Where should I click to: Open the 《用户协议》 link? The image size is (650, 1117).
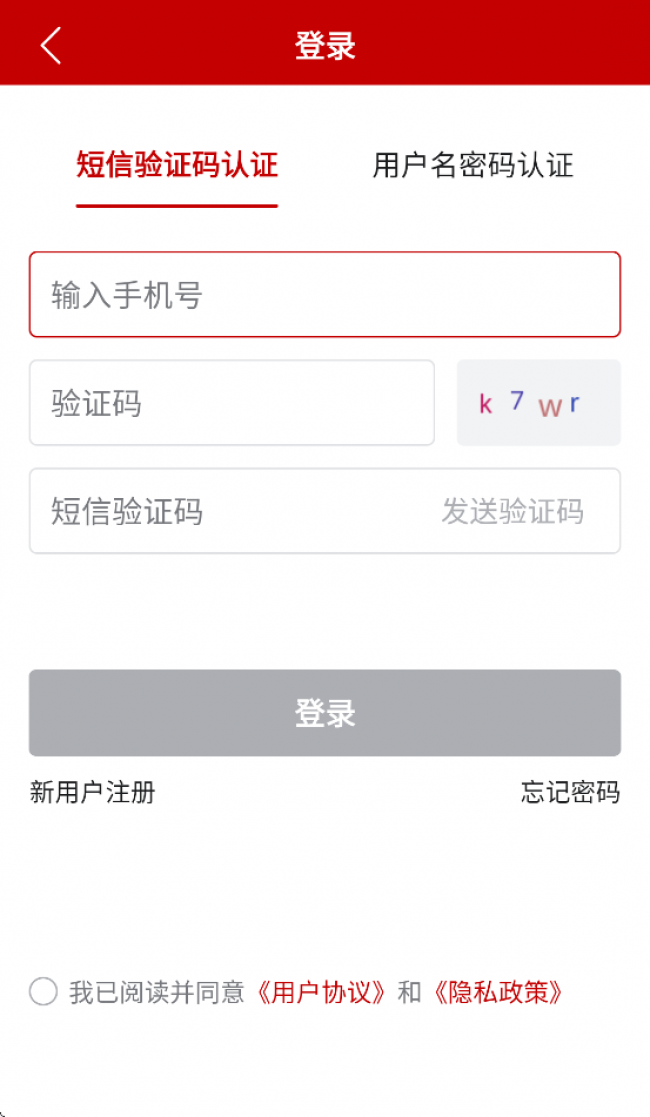point(320,993)
